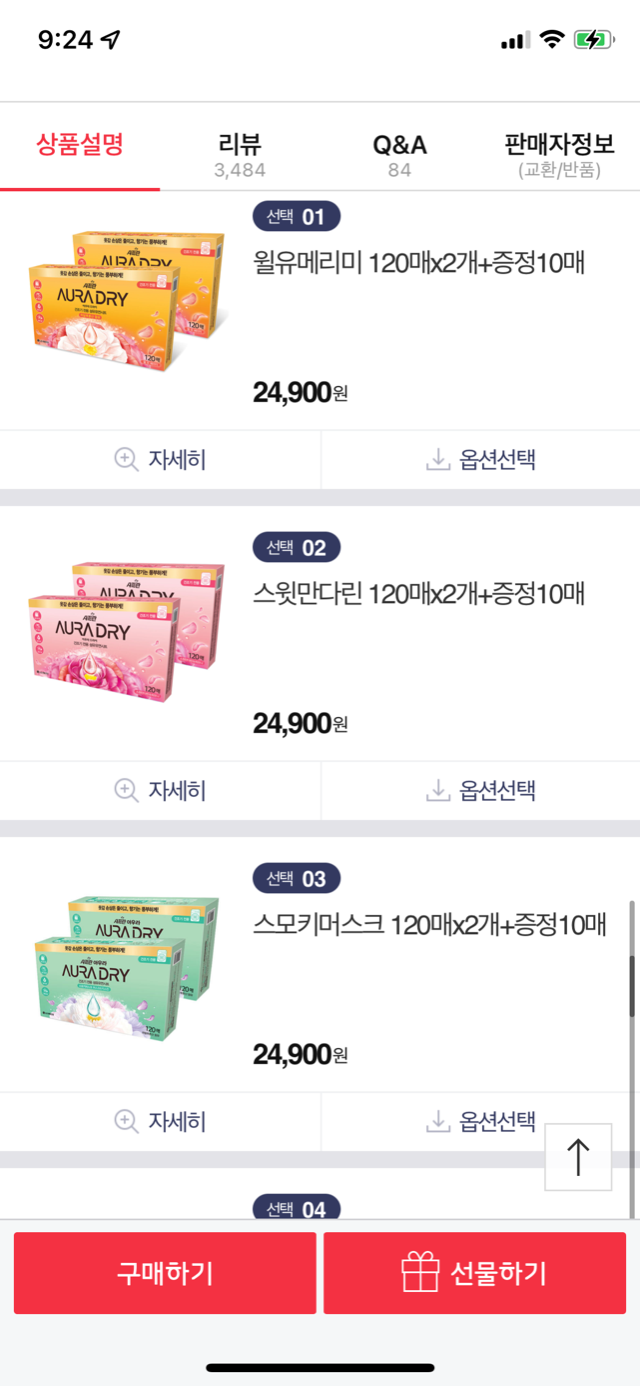Viewport: 640px width, 1386px height.
Task: Select 옵션선택 for 스모키머스크 option
Action: pos(481,1122)
